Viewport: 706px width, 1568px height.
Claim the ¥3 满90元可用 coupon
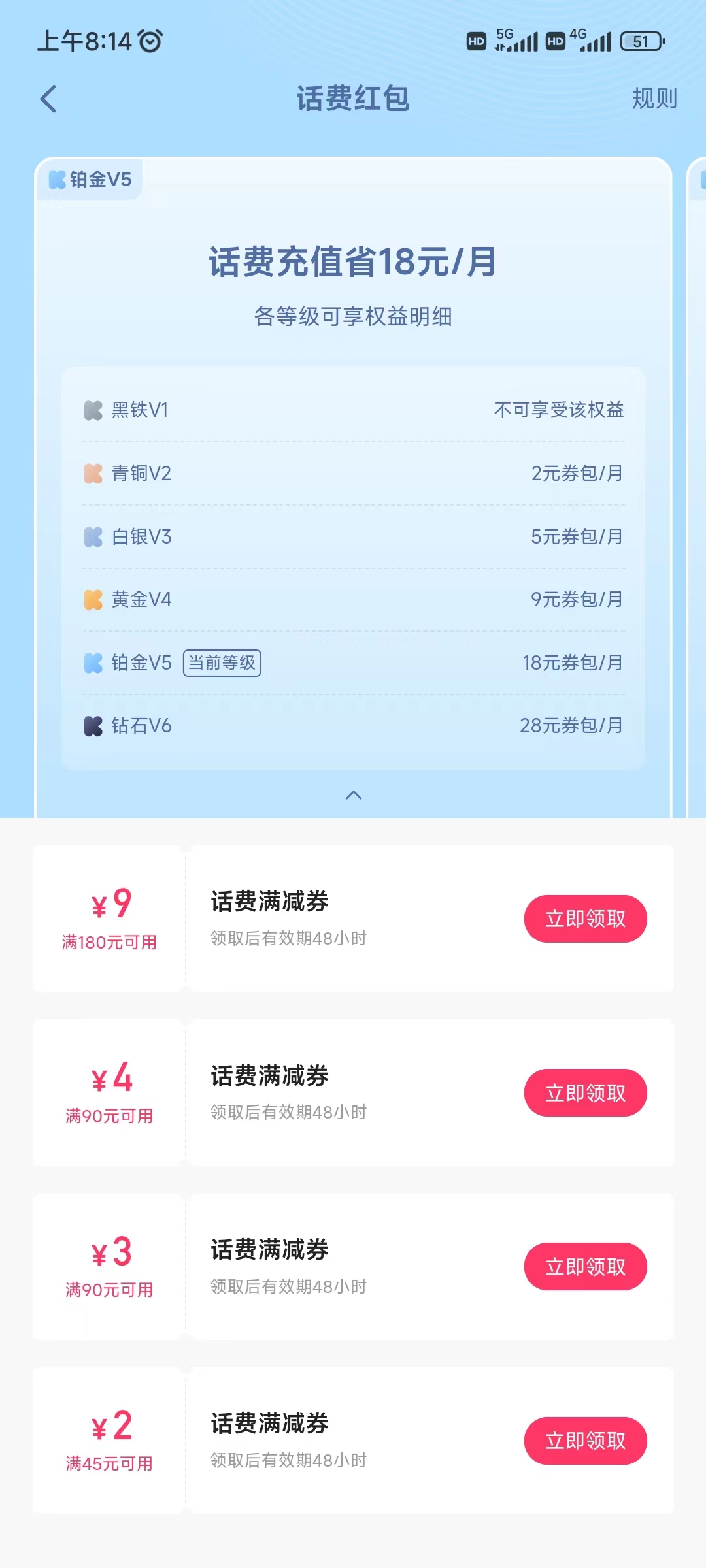(x=585, y=1266)
